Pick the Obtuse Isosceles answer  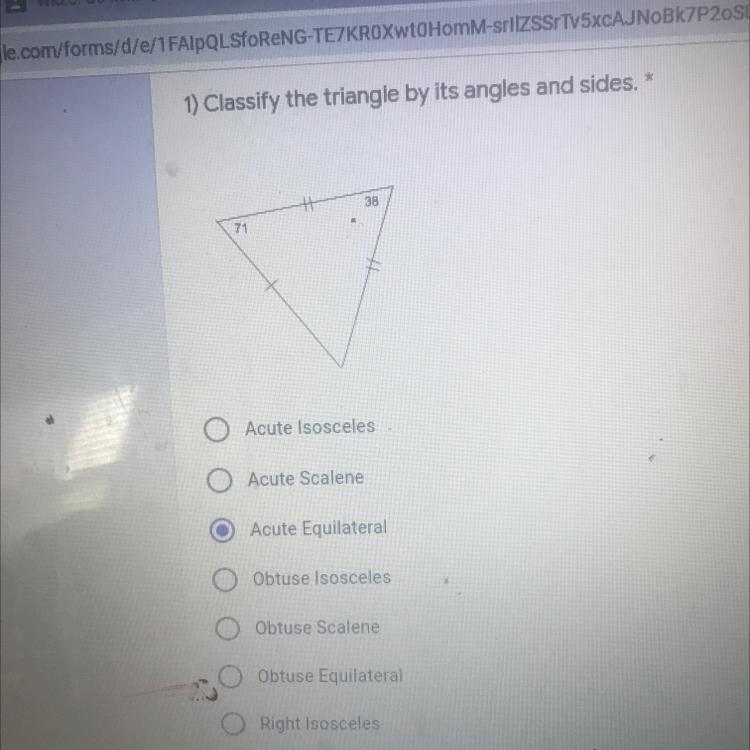coord(227,580)
